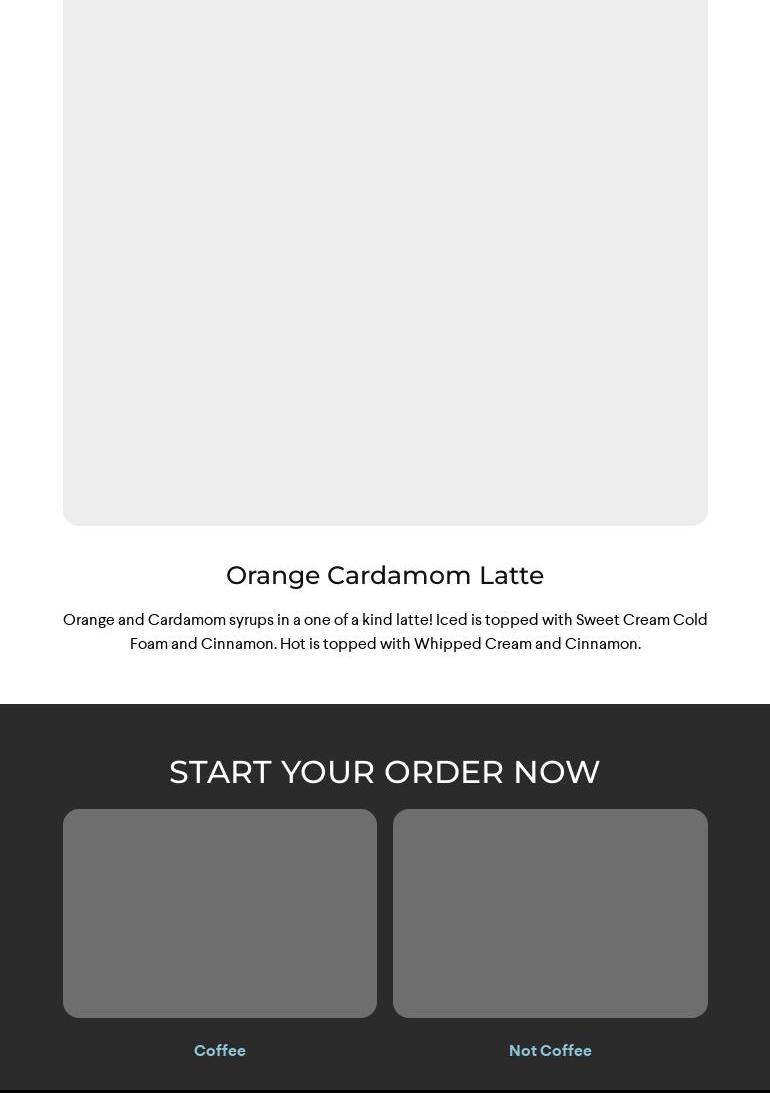Image resolution: width=770 pixels, height=1093 pixels.
Task: Open the Orange Cardamom Latte image
Action: [x=385, y=260]
